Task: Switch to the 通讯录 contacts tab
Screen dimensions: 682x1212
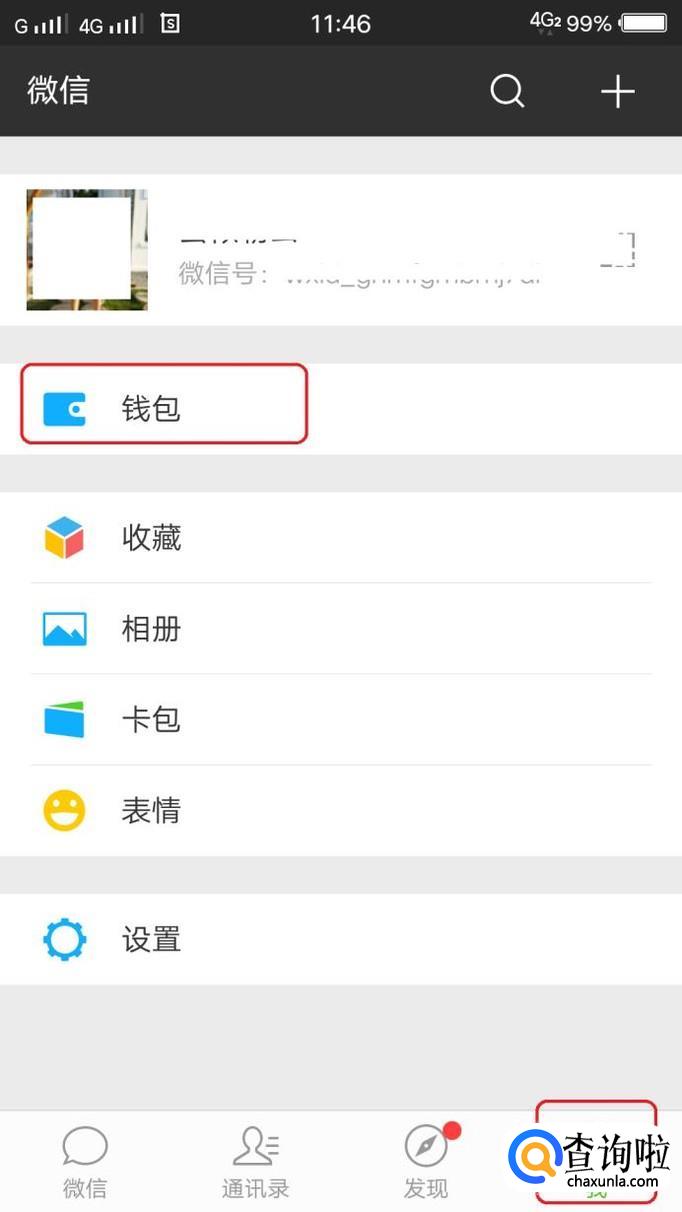Action: [256, 1162]
